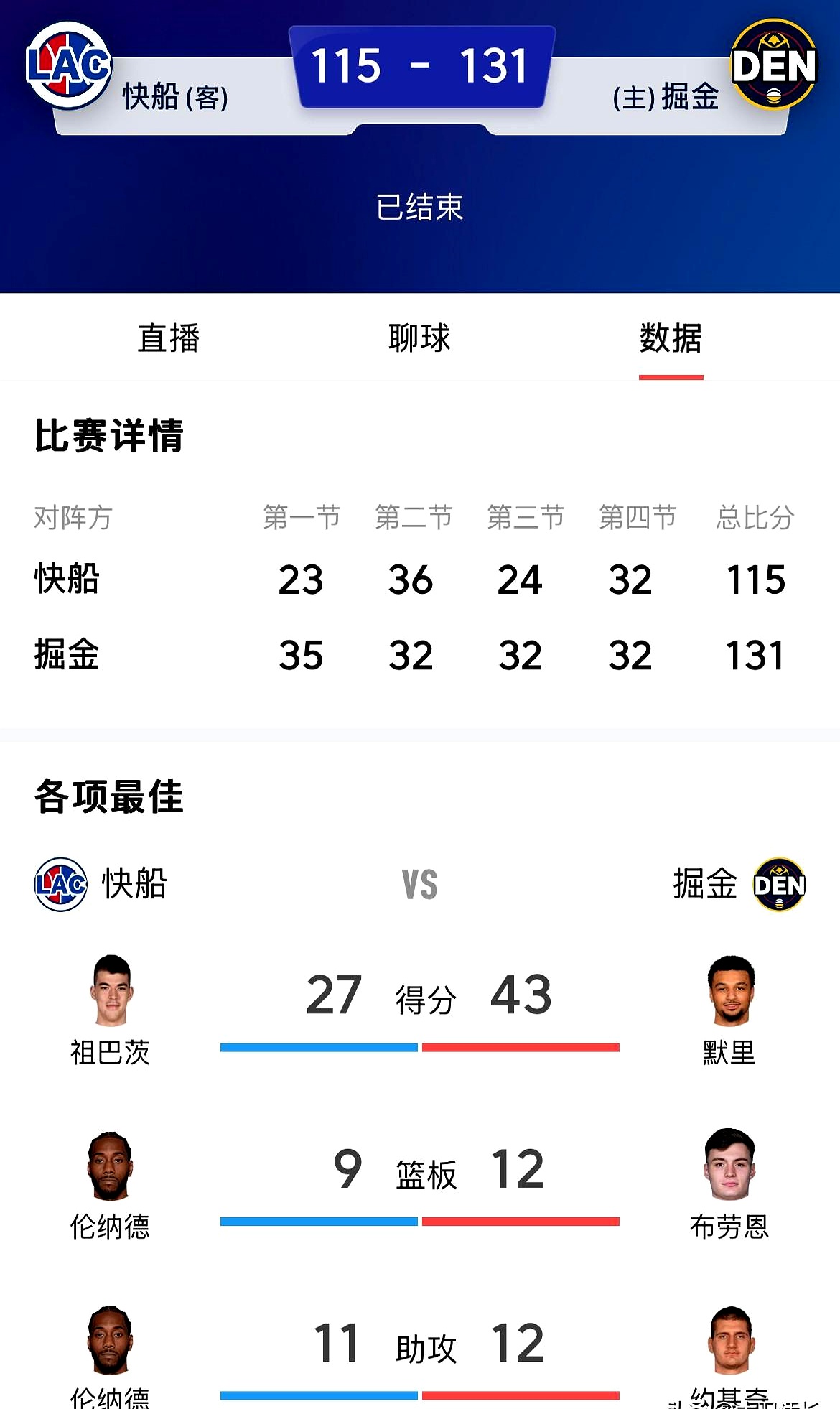Switch to the 直播 tab
Image resolution: width=840 pixels, height=1409 pixels.
168,338
